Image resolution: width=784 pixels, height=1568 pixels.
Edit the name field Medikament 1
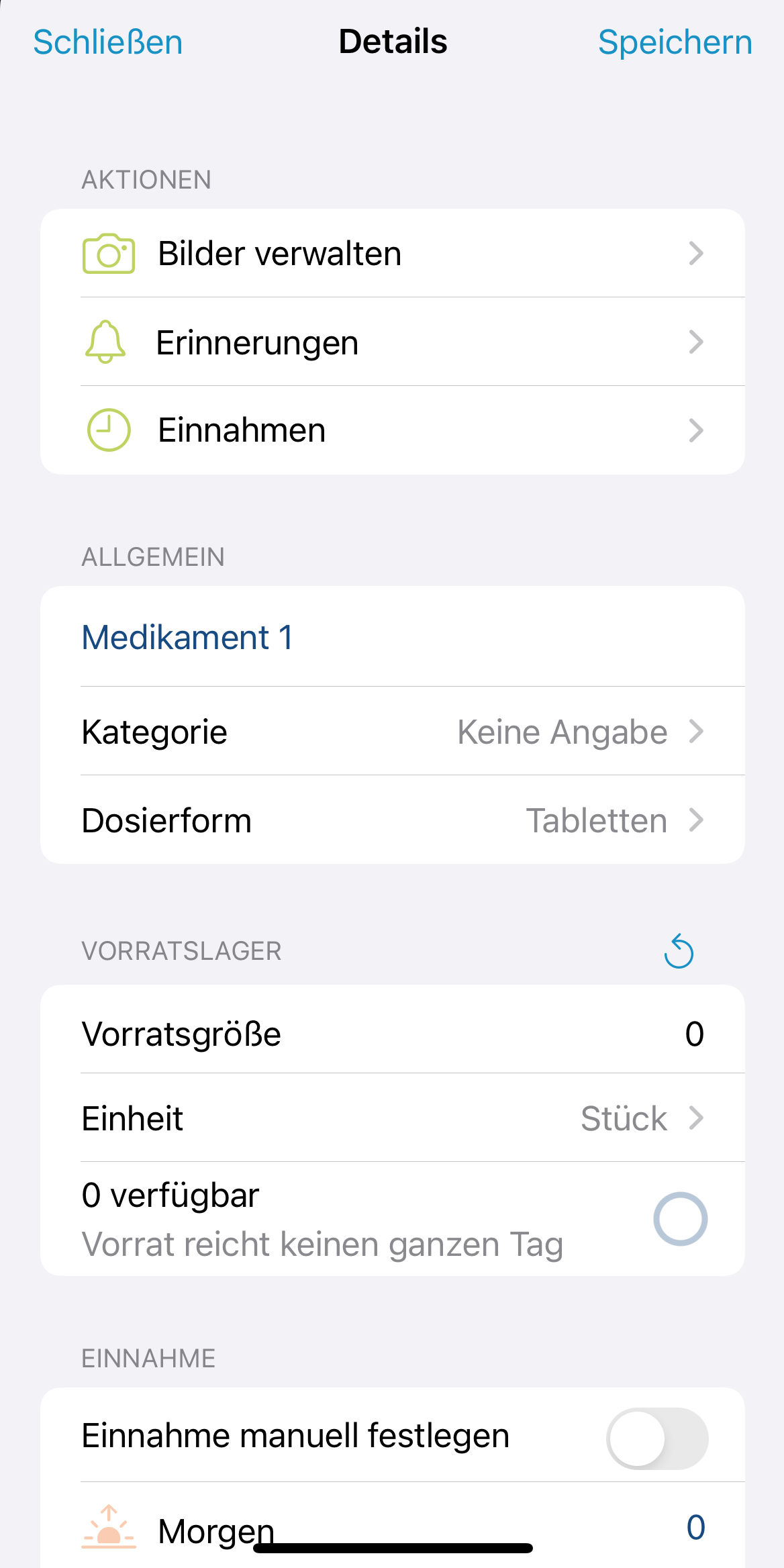[x=393, y=637]
